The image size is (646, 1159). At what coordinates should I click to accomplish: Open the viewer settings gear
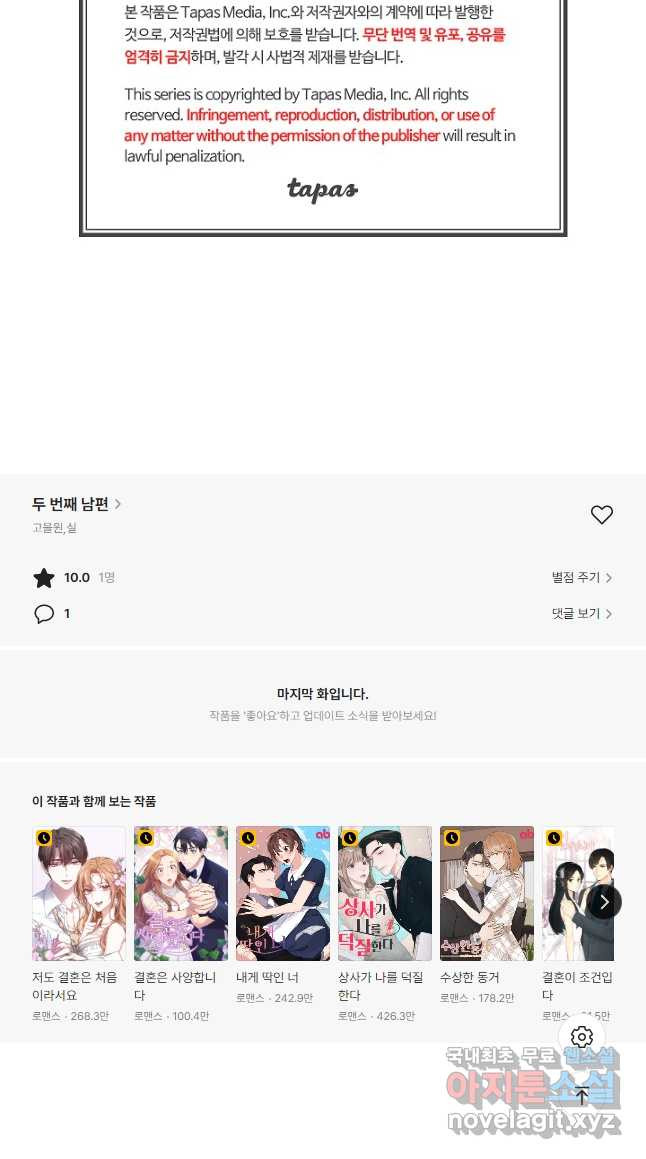(x=582, y=1037)
